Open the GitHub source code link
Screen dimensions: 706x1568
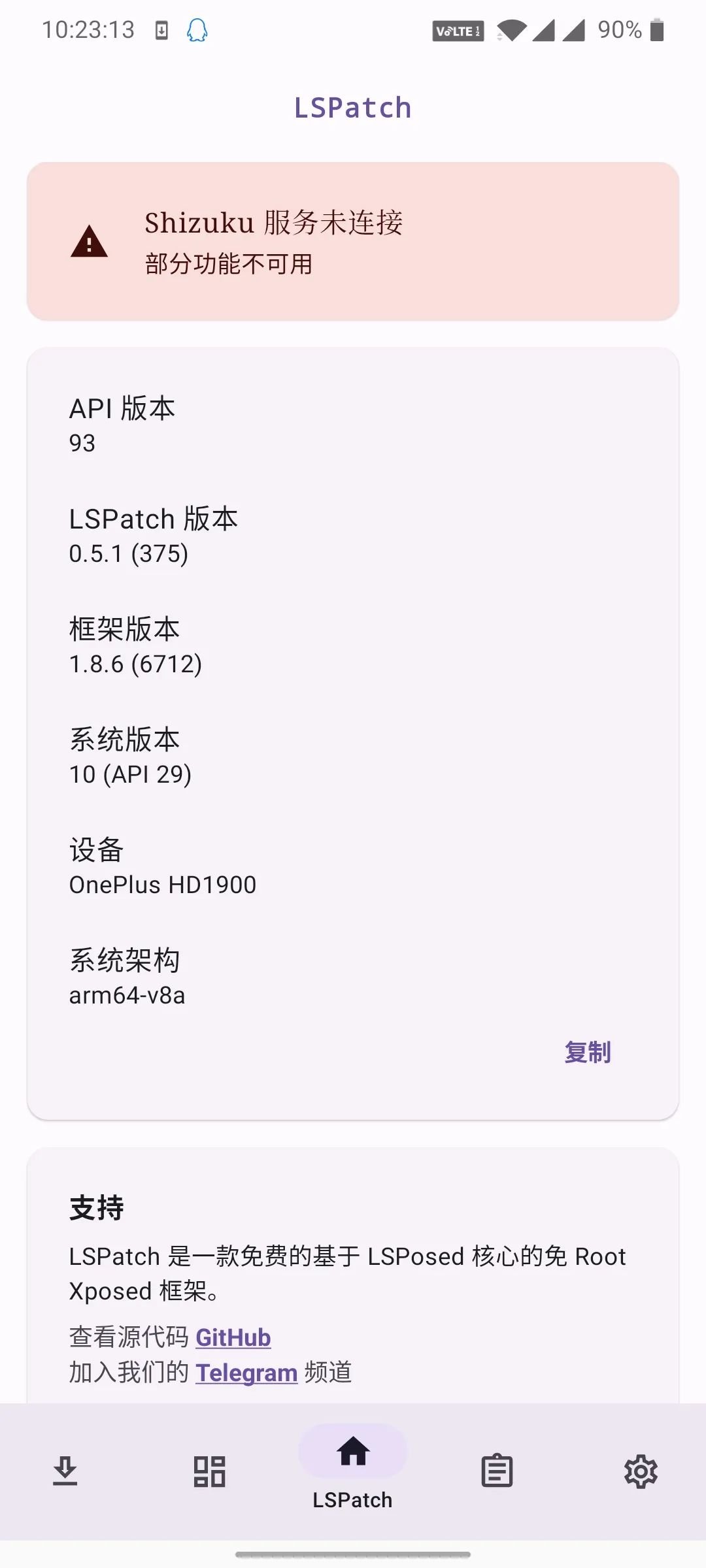pyautogui.click(x=233, y=1337)
